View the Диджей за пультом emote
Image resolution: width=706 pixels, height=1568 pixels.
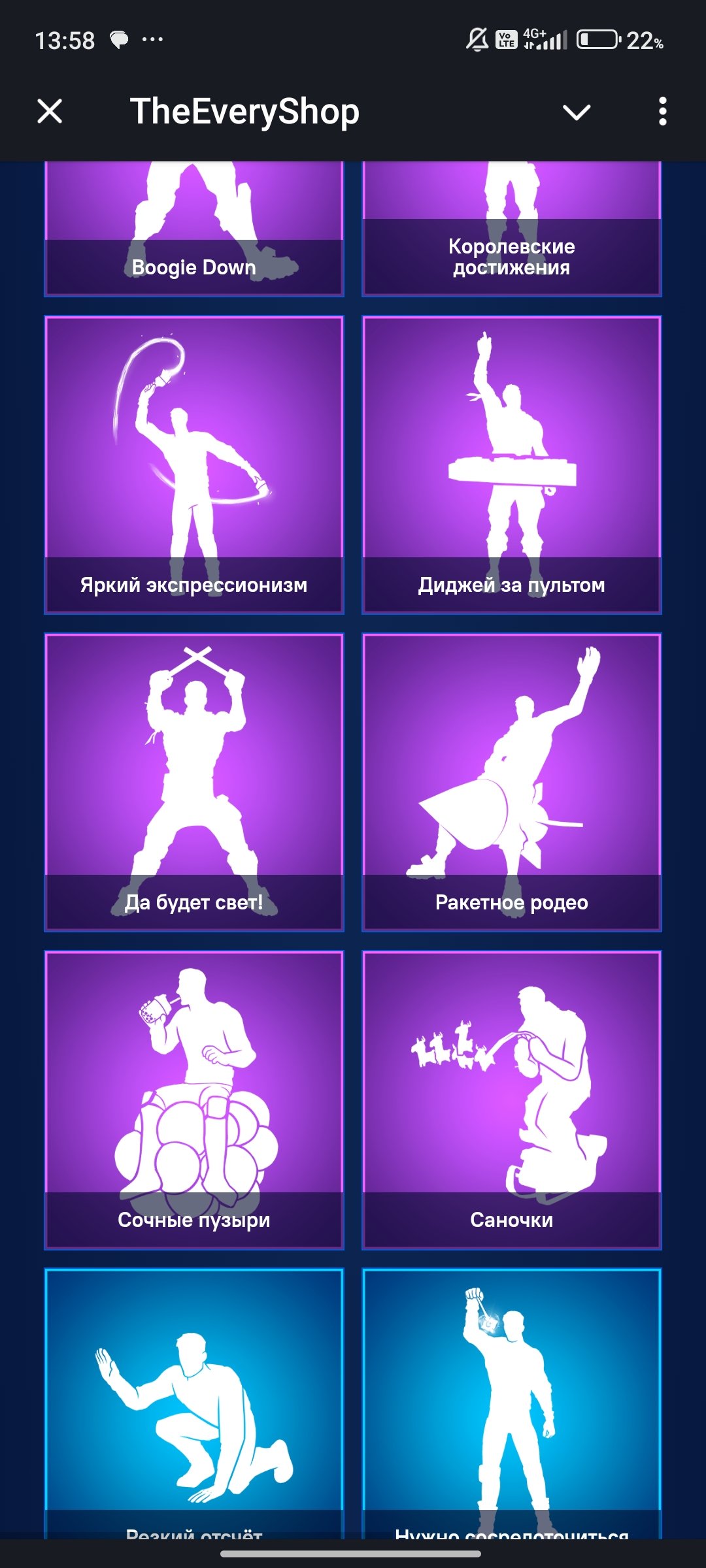[512, 465]
